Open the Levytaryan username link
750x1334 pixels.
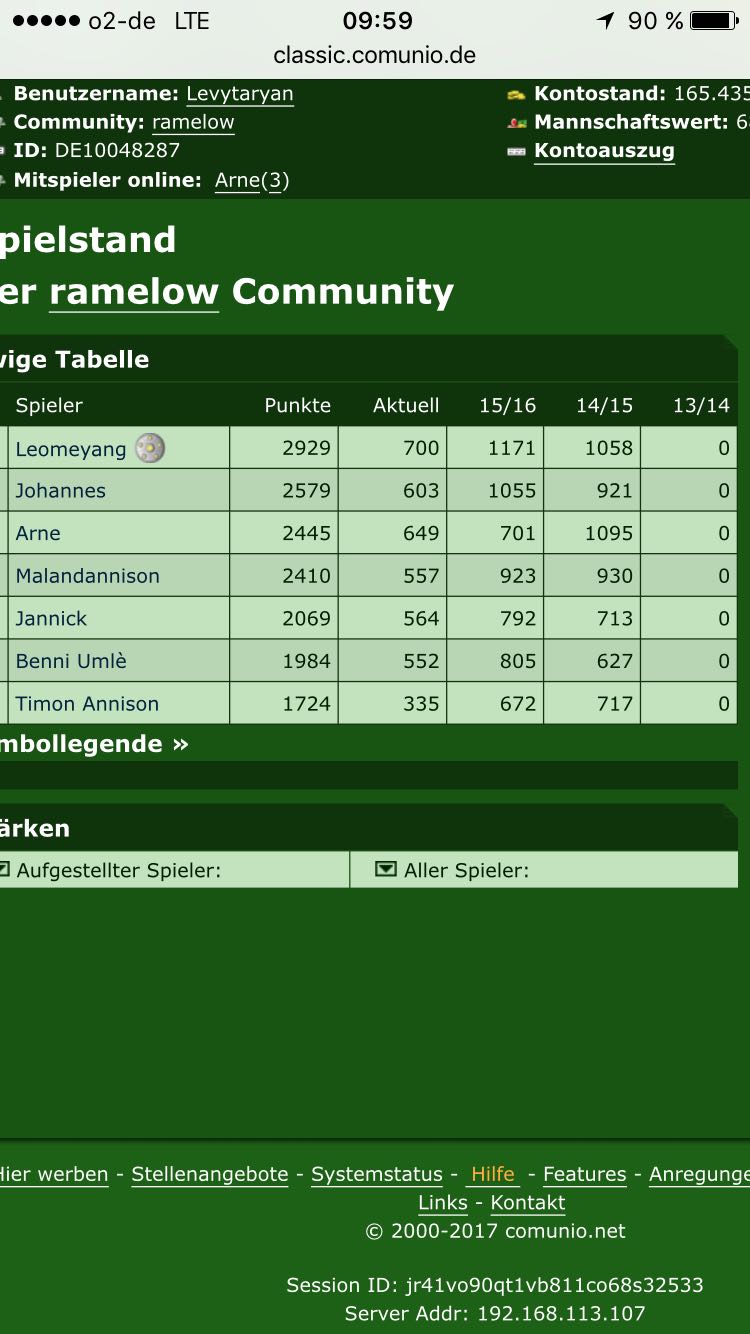(239, 94)
